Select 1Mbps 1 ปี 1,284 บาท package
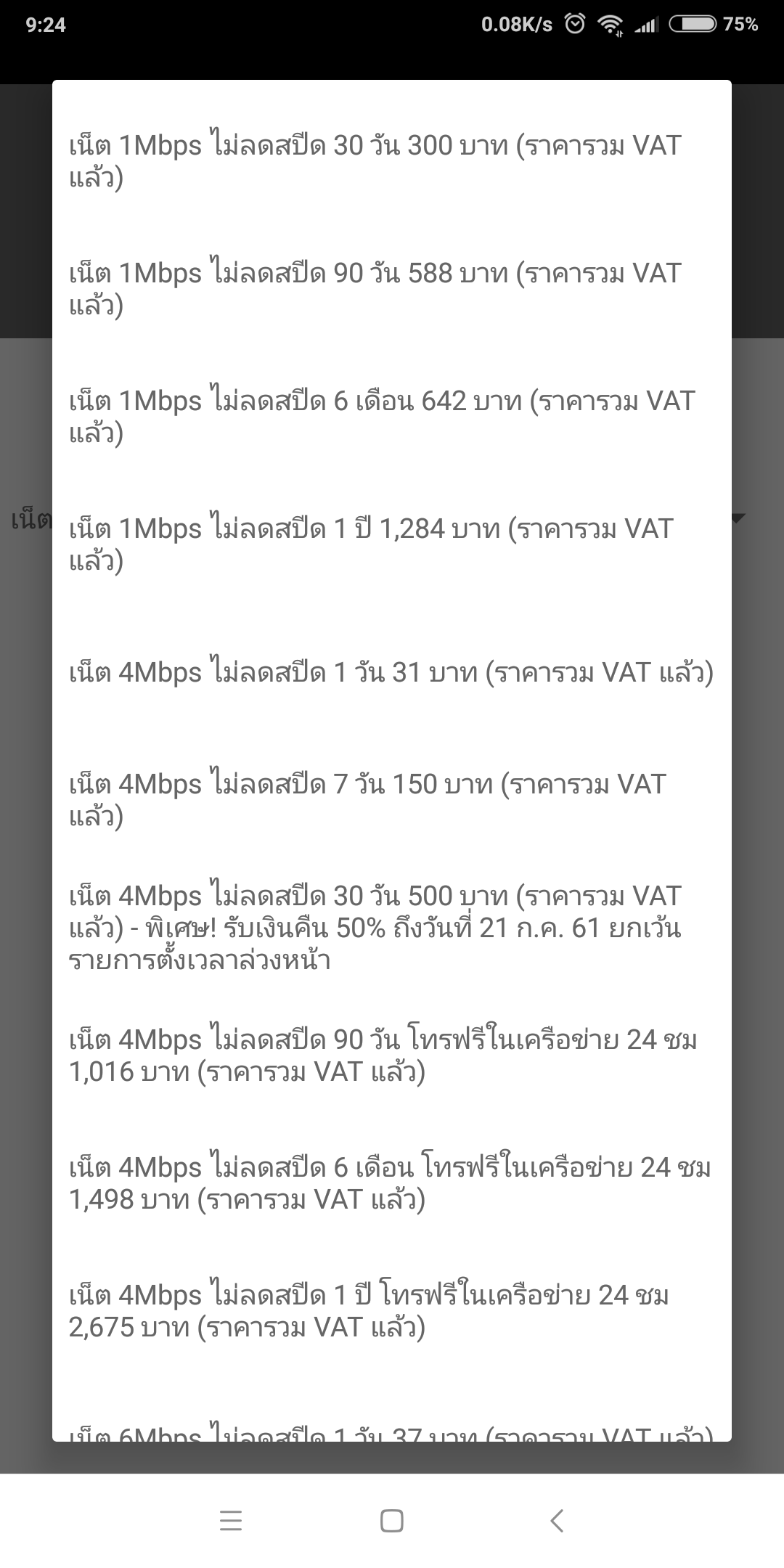Screen dimensions: 784x1568 coord(391,544)
